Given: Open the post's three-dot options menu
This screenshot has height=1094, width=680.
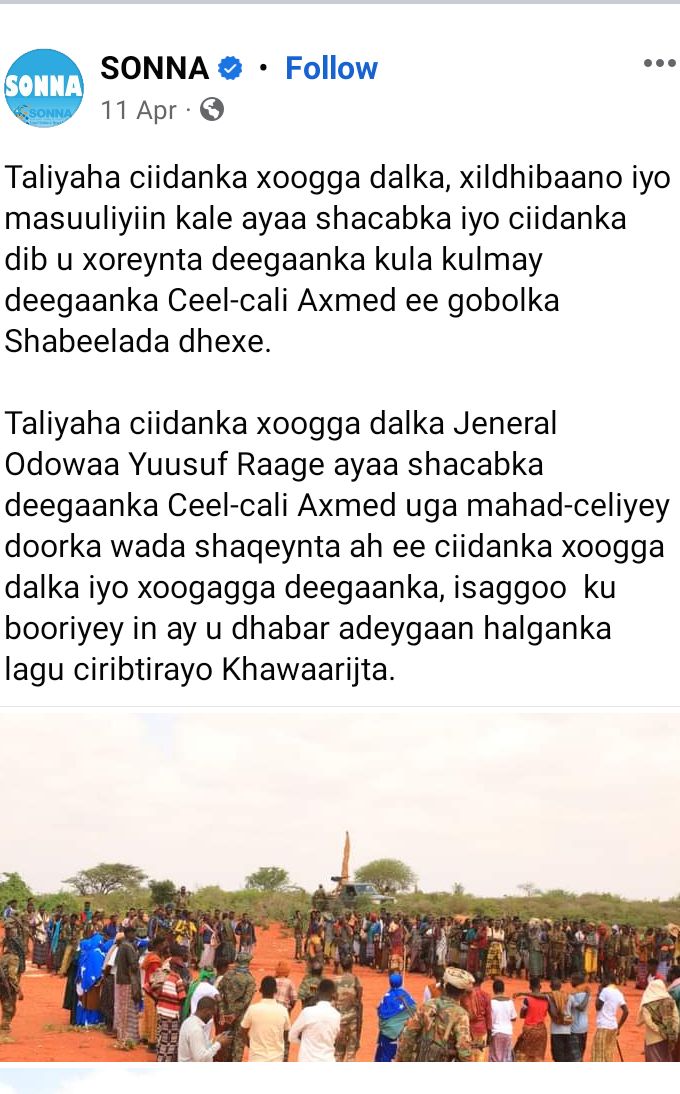Looking at the screenshot, I should pos(659,64).
